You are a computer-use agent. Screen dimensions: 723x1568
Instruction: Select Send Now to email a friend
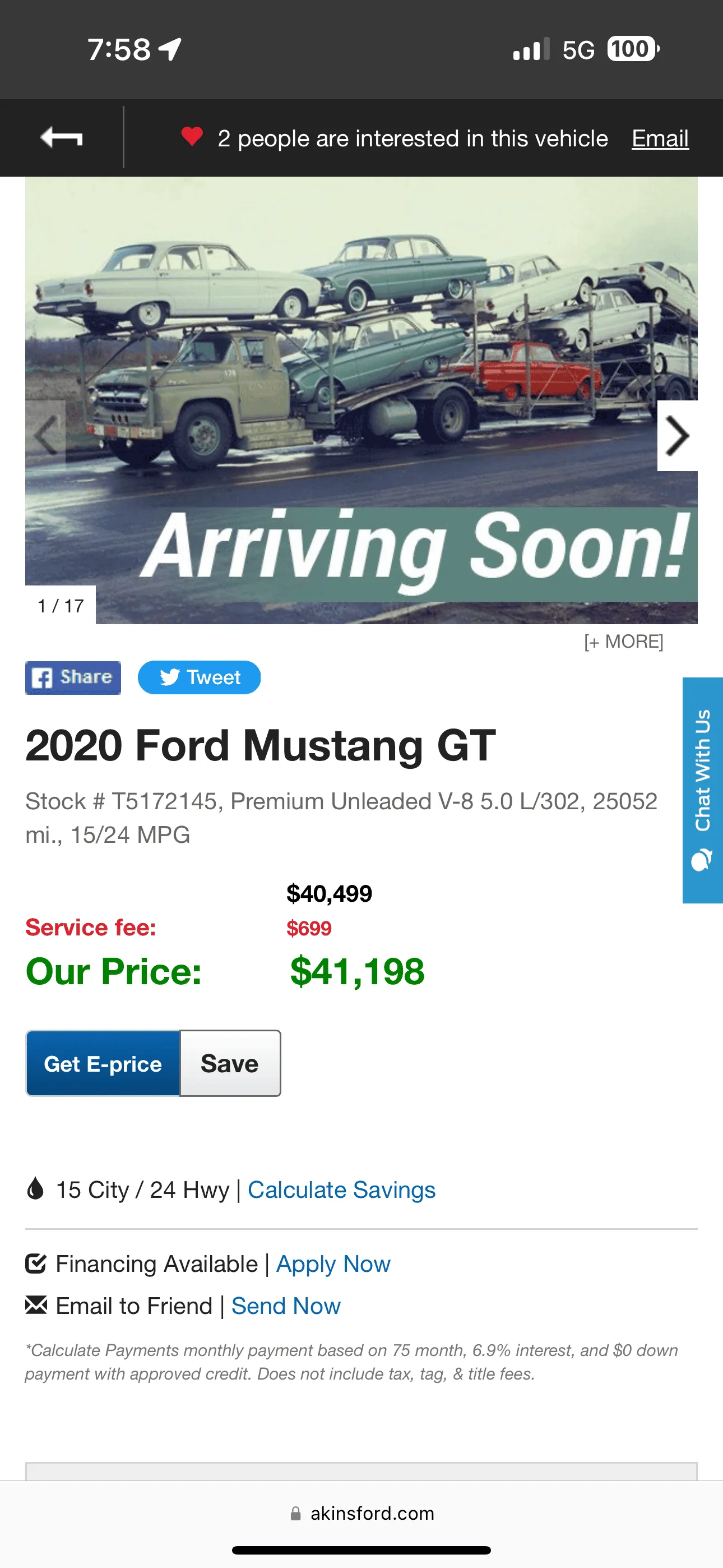click(x=285, y=1306)
